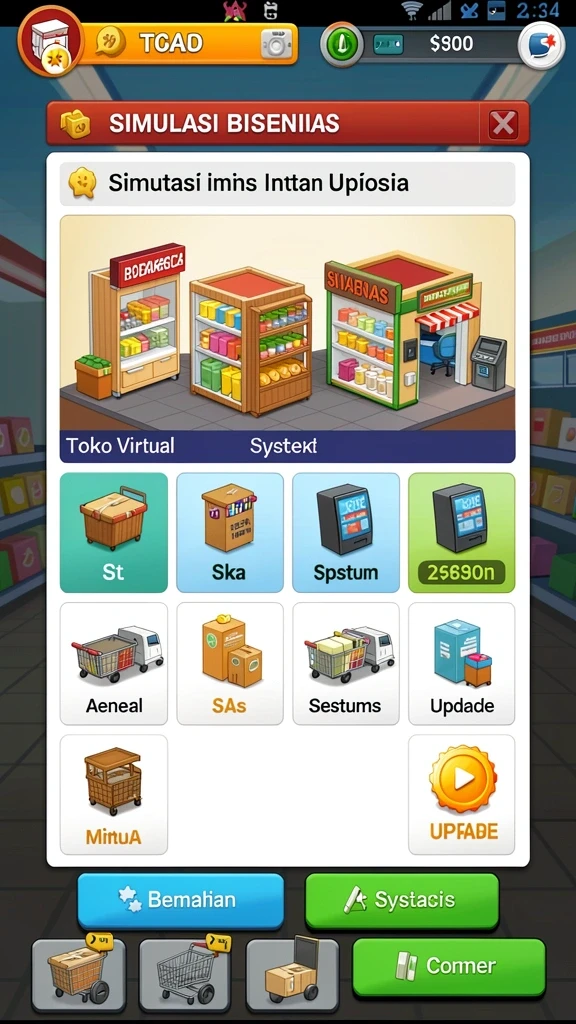Buy the machine priced 25690n
The height and width of the screenshot is (1024, 576).
tap(462, 532)
